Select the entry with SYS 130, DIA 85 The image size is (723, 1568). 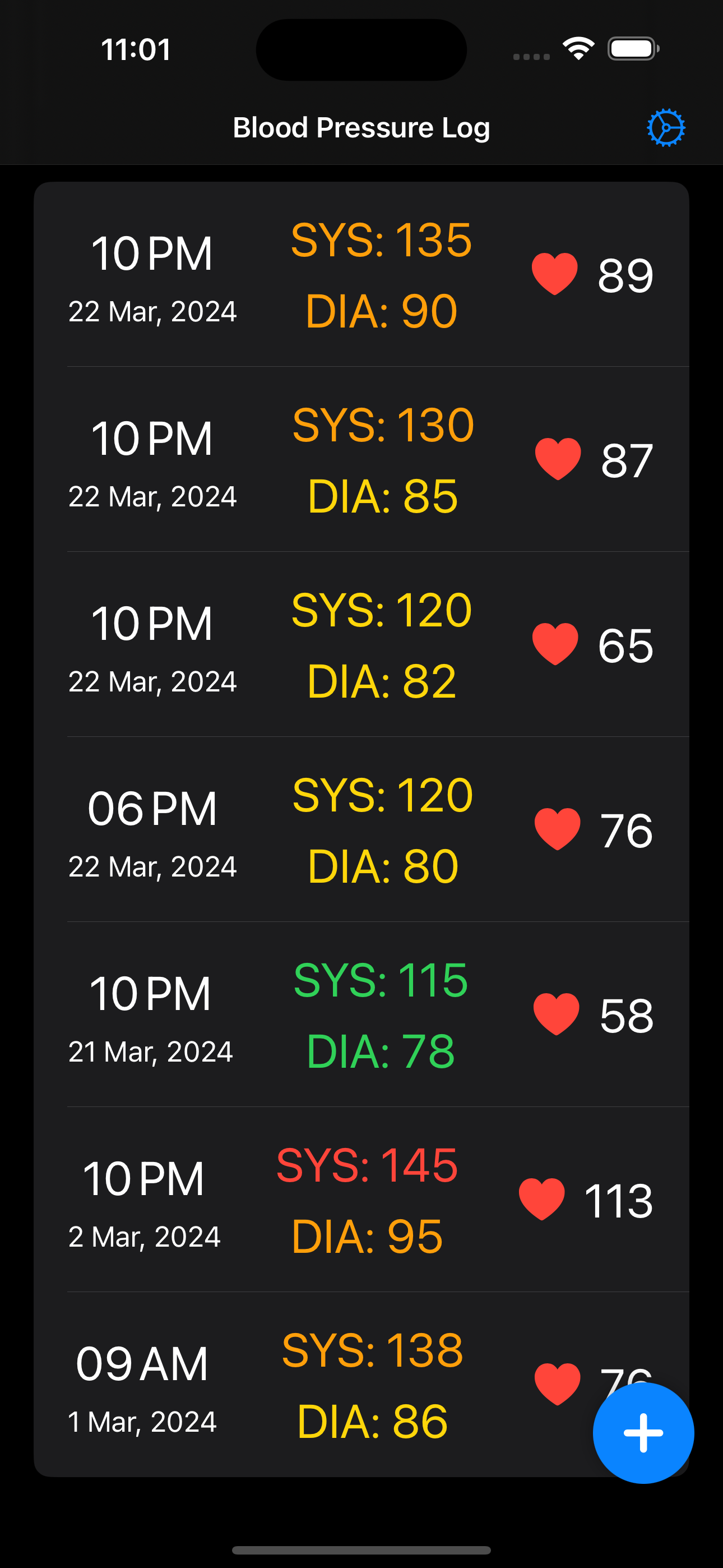[361, 460]
